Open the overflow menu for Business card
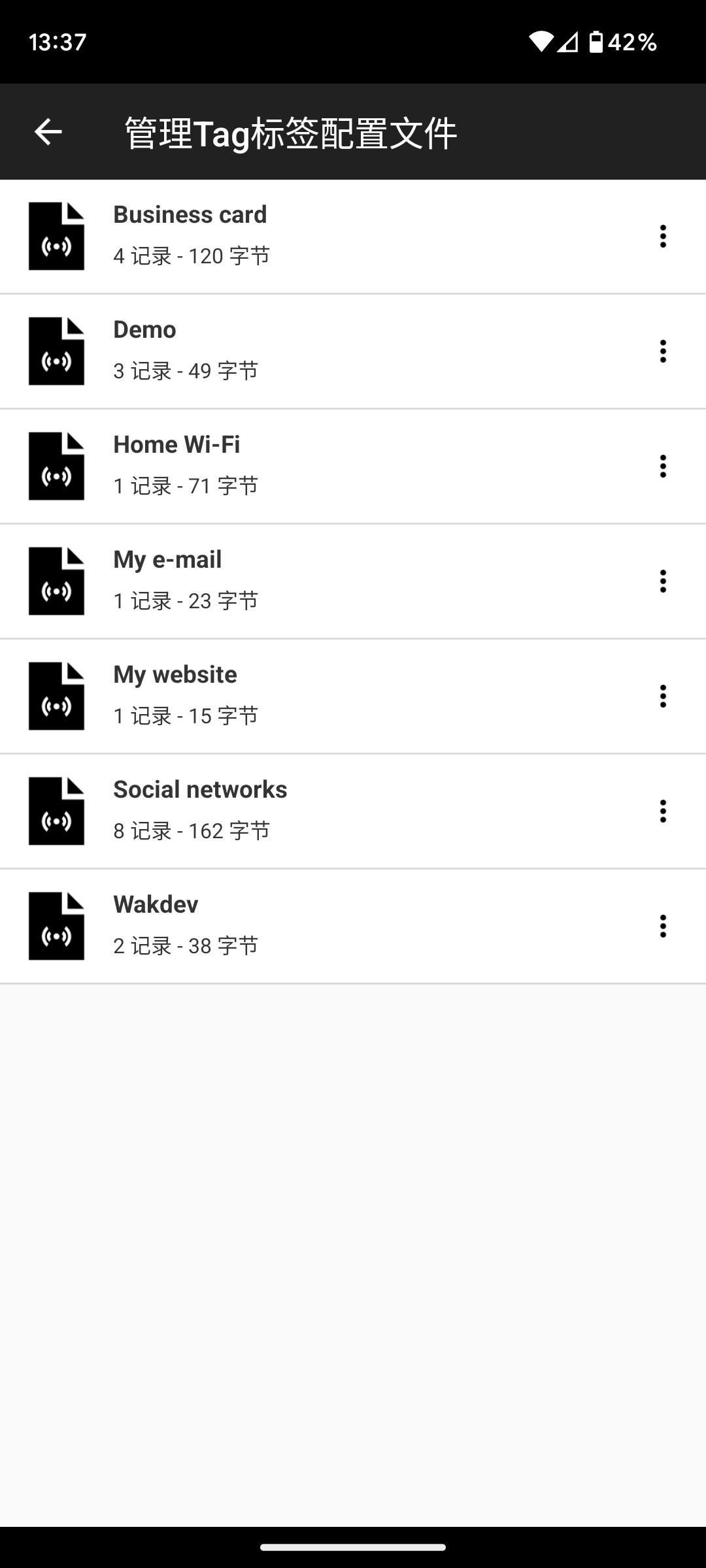706x1568 pixels. tap(662, 237)
